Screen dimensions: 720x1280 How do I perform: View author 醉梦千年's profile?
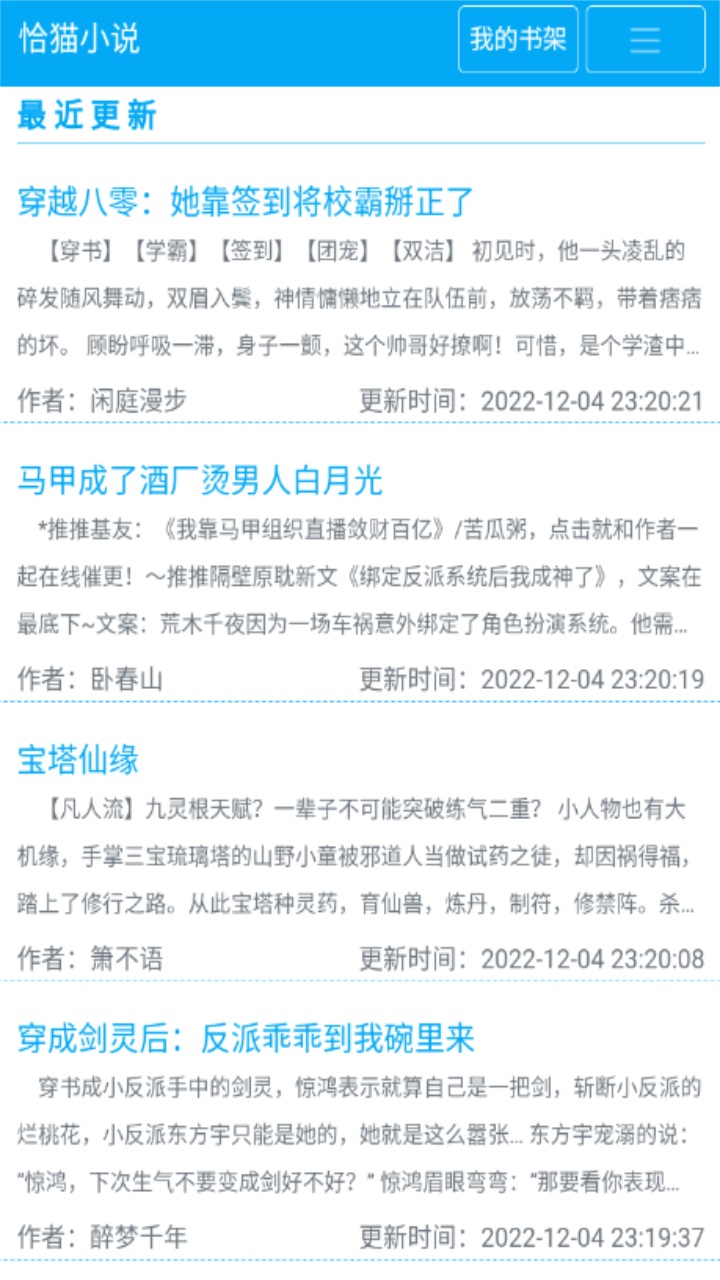pyautogui.click(x=112, y=1236)
